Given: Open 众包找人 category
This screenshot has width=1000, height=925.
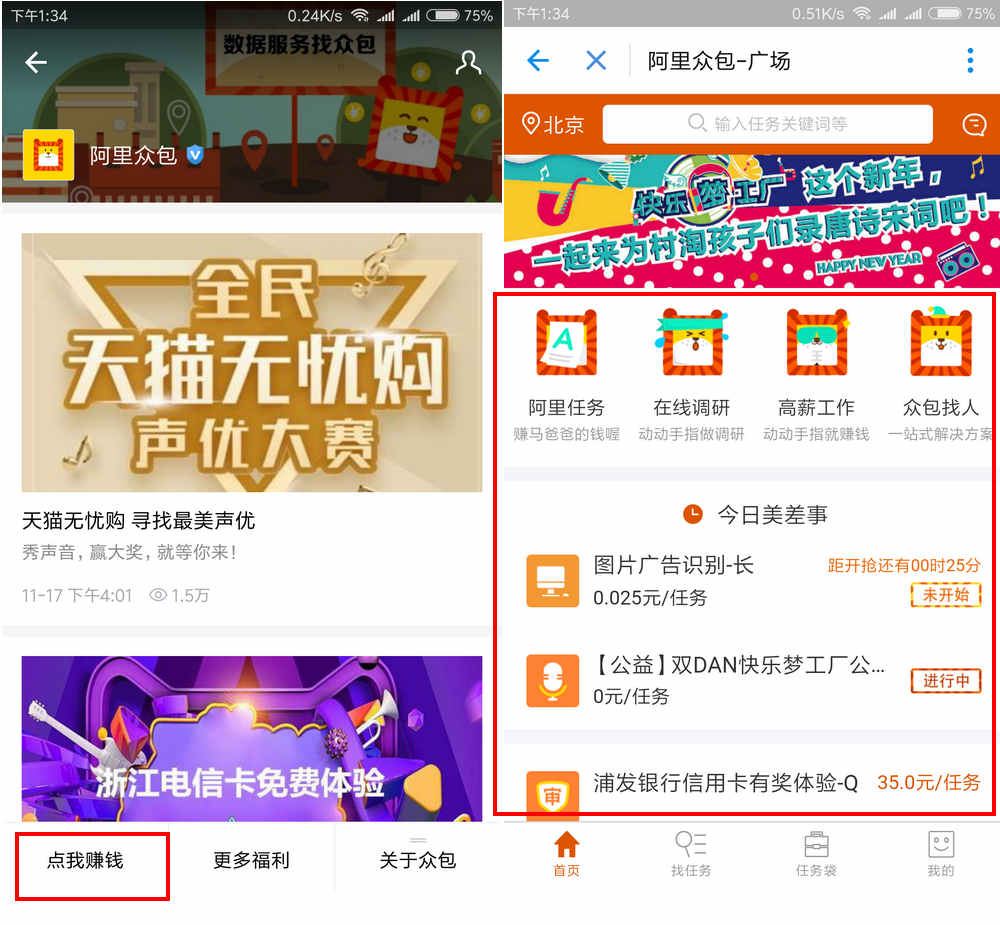Looking at the screenshot, I should (940, 372).
